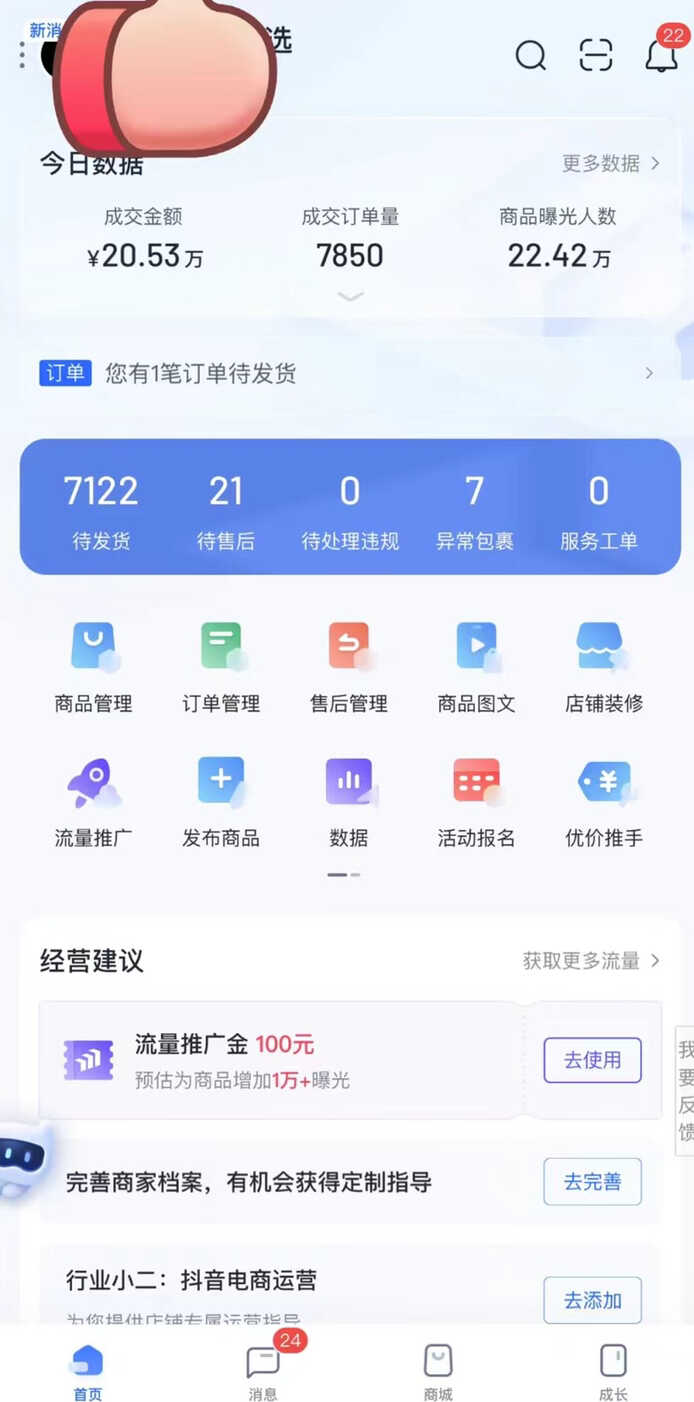Expand today's data with the down chevron
Screen dimensions: 694x1402
coord(350,296)
